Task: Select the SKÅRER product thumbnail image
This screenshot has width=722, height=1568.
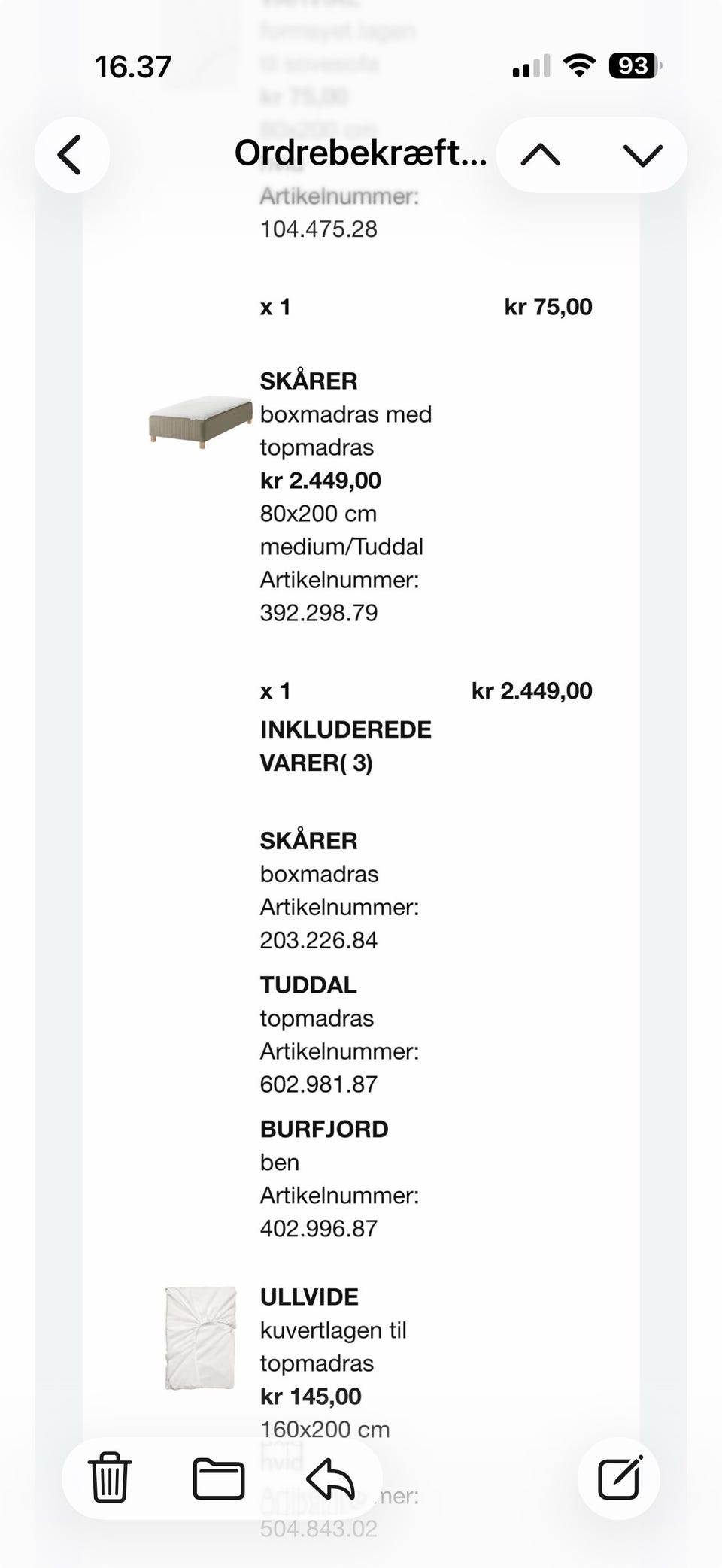Action: coord(199,421)
